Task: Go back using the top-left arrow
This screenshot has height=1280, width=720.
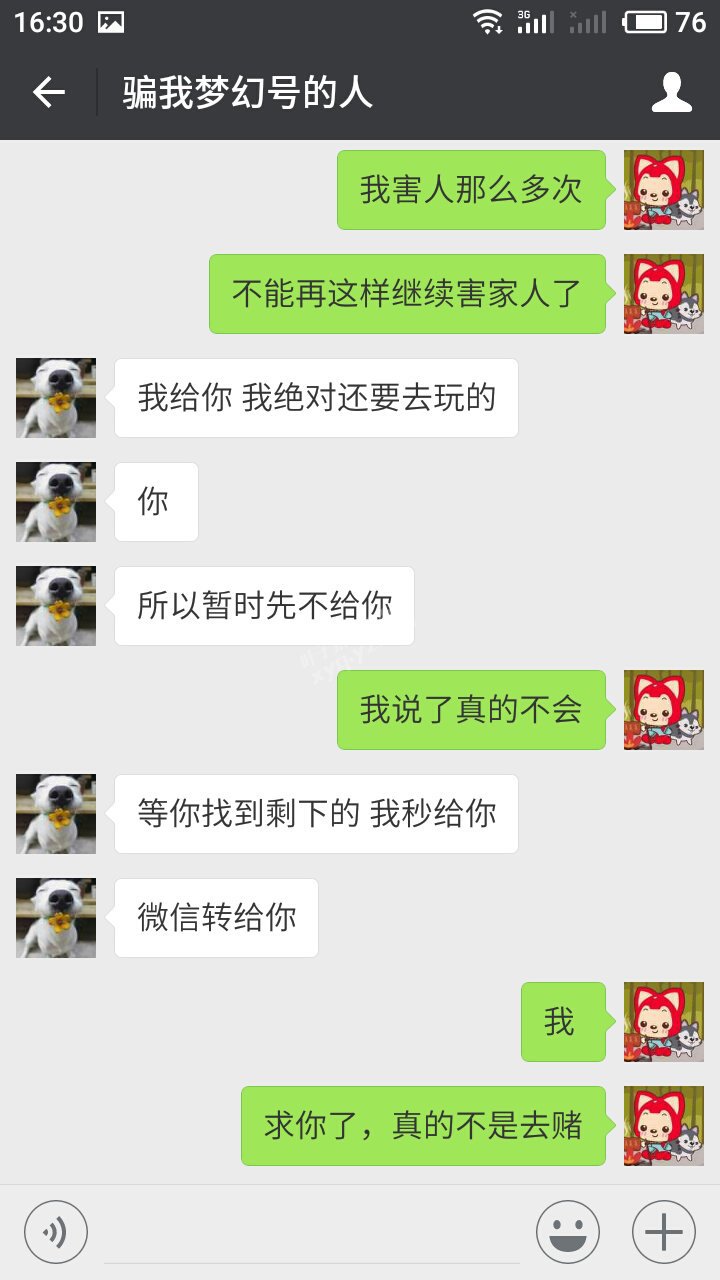Action: coord(48,93)
